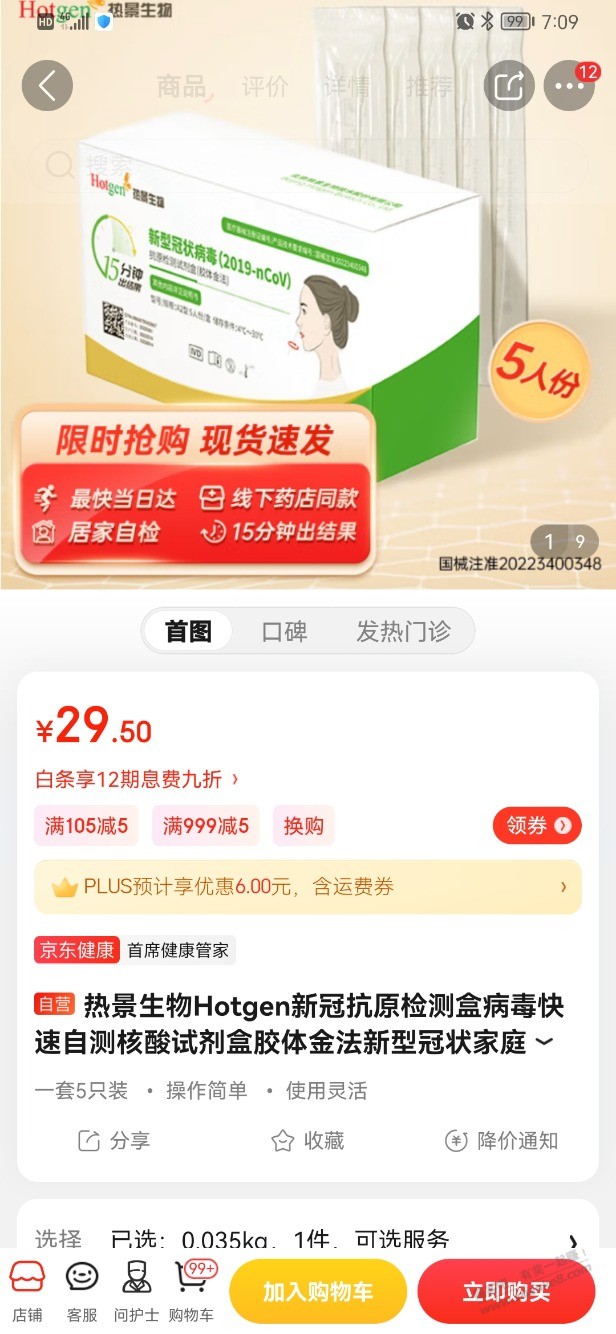Select the 首图 tab
The height and width of the screenshot is (1334, 616).
(188, 632)
